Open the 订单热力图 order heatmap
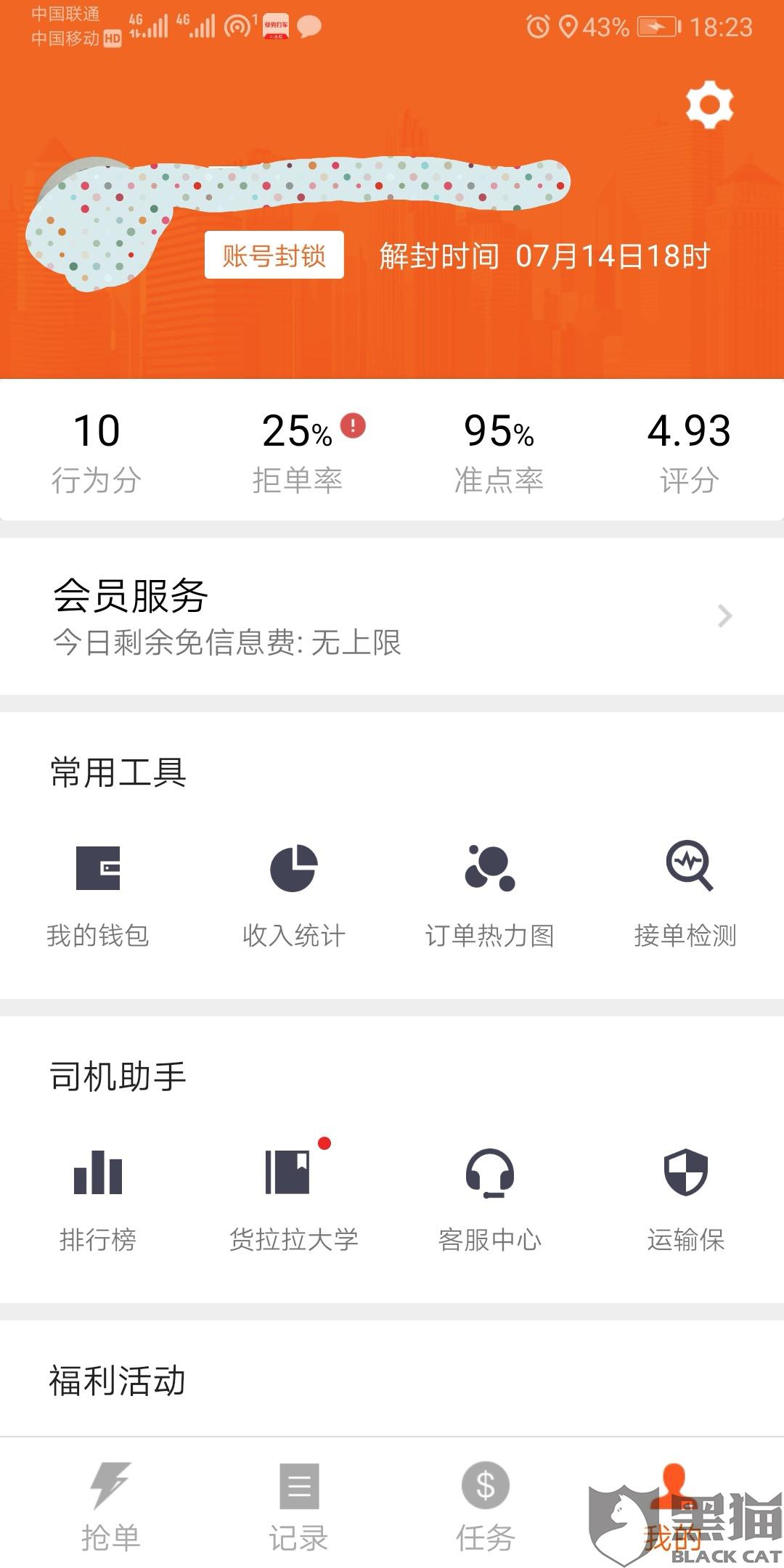The width and height of the screenshot is (784, 1568). pos(490,894)
